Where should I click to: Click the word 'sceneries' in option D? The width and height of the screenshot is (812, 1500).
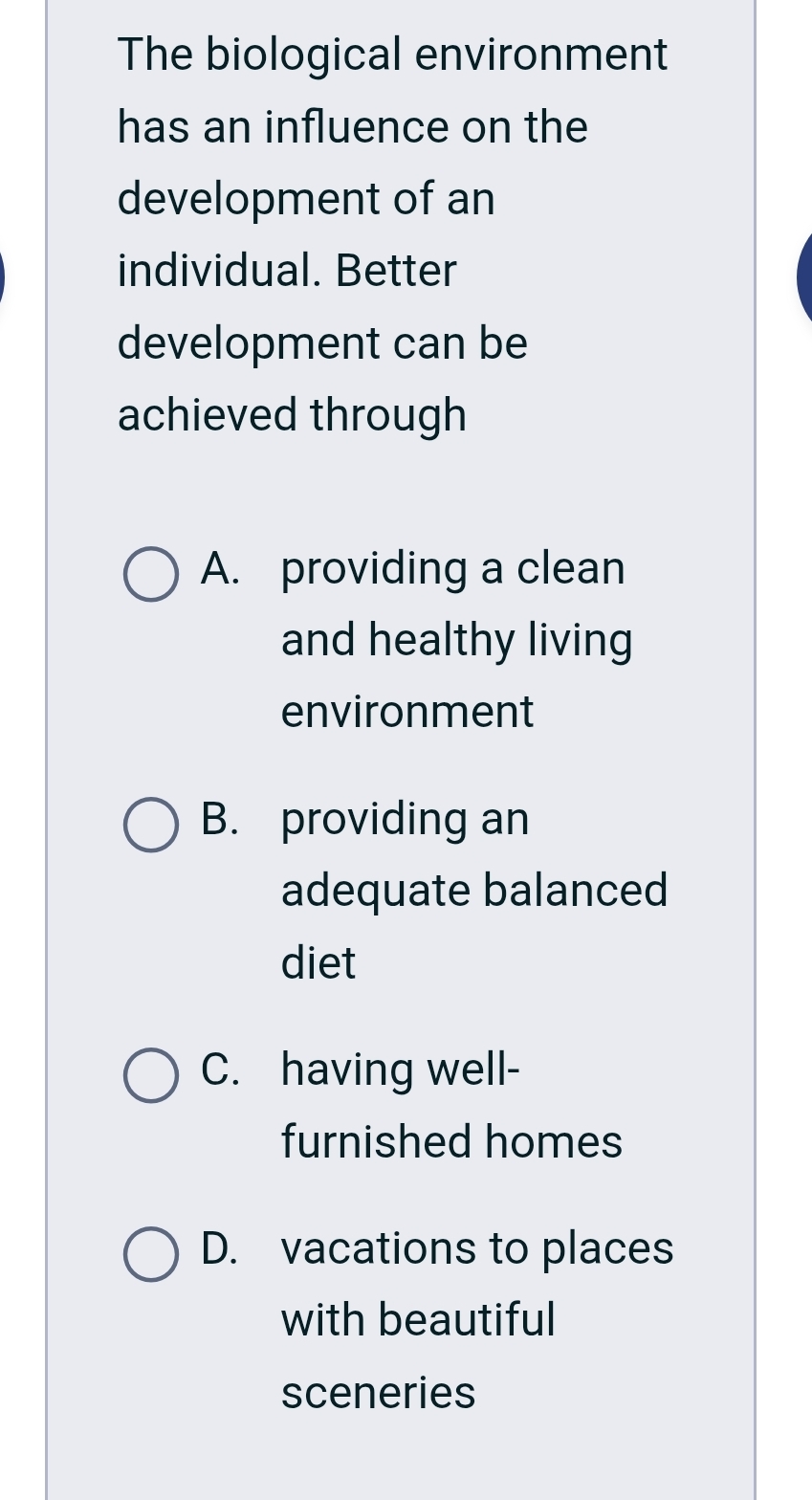(377, 1393)
